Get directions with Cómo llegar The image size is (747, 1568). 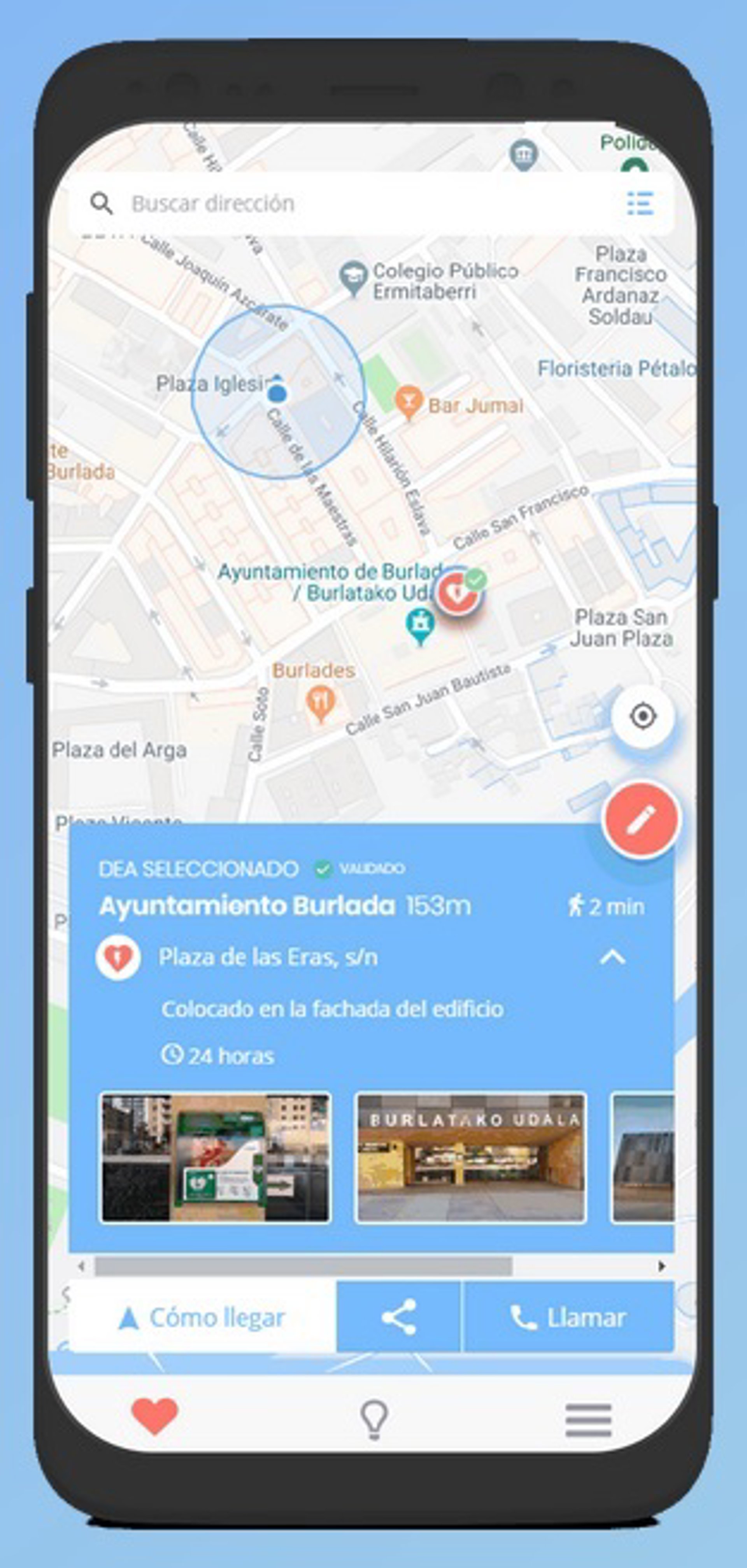(203, 1318)
